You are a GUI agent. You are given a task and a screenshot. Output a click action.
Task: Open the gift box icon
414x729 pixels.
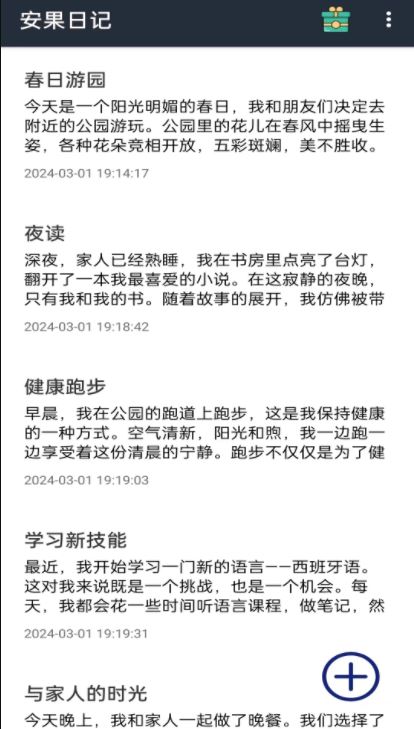tap(335, 20)
